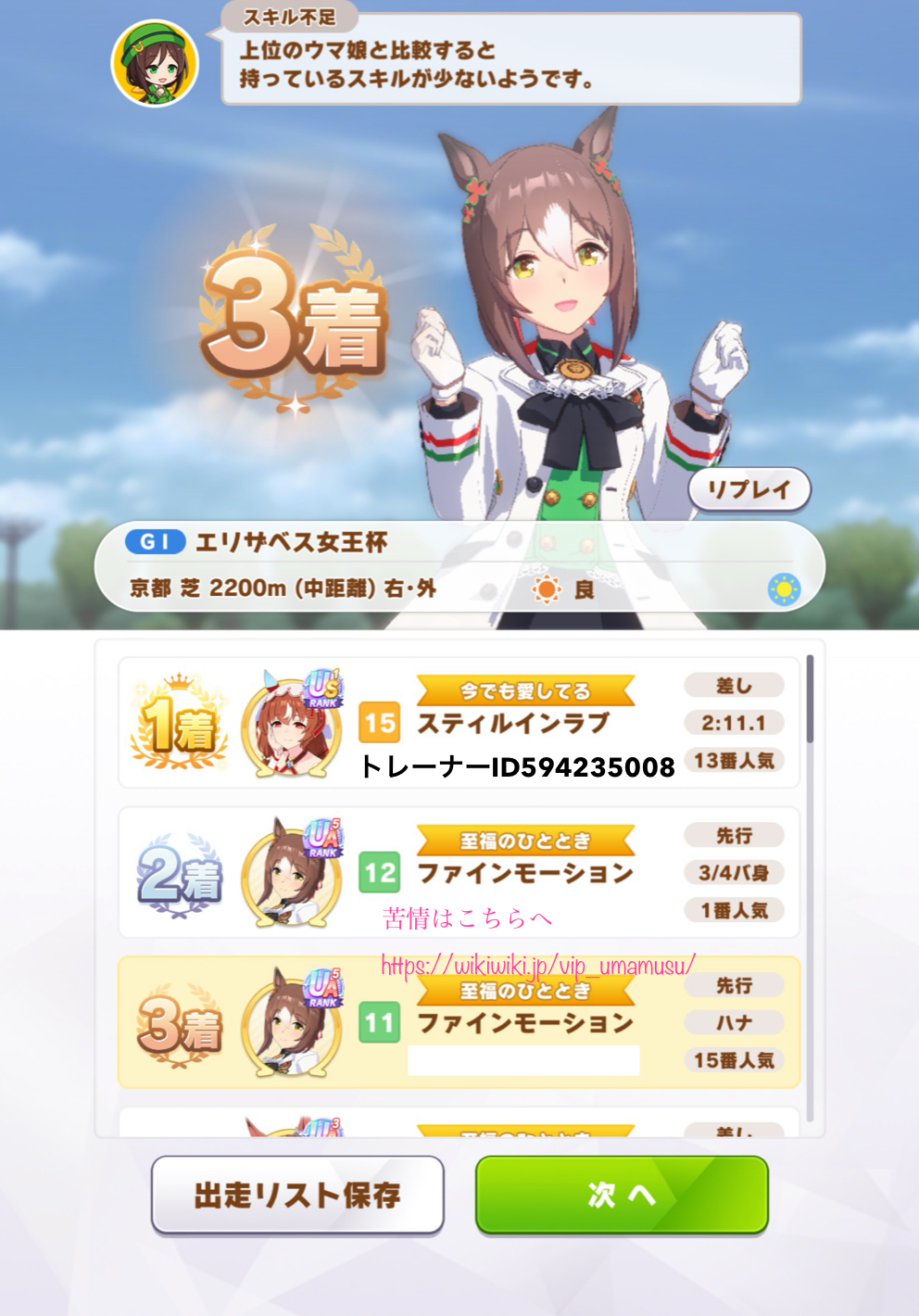Save the race entry list with 出走リスト保存
This screenshot has height=1316, width=919.
point(297,1195)
